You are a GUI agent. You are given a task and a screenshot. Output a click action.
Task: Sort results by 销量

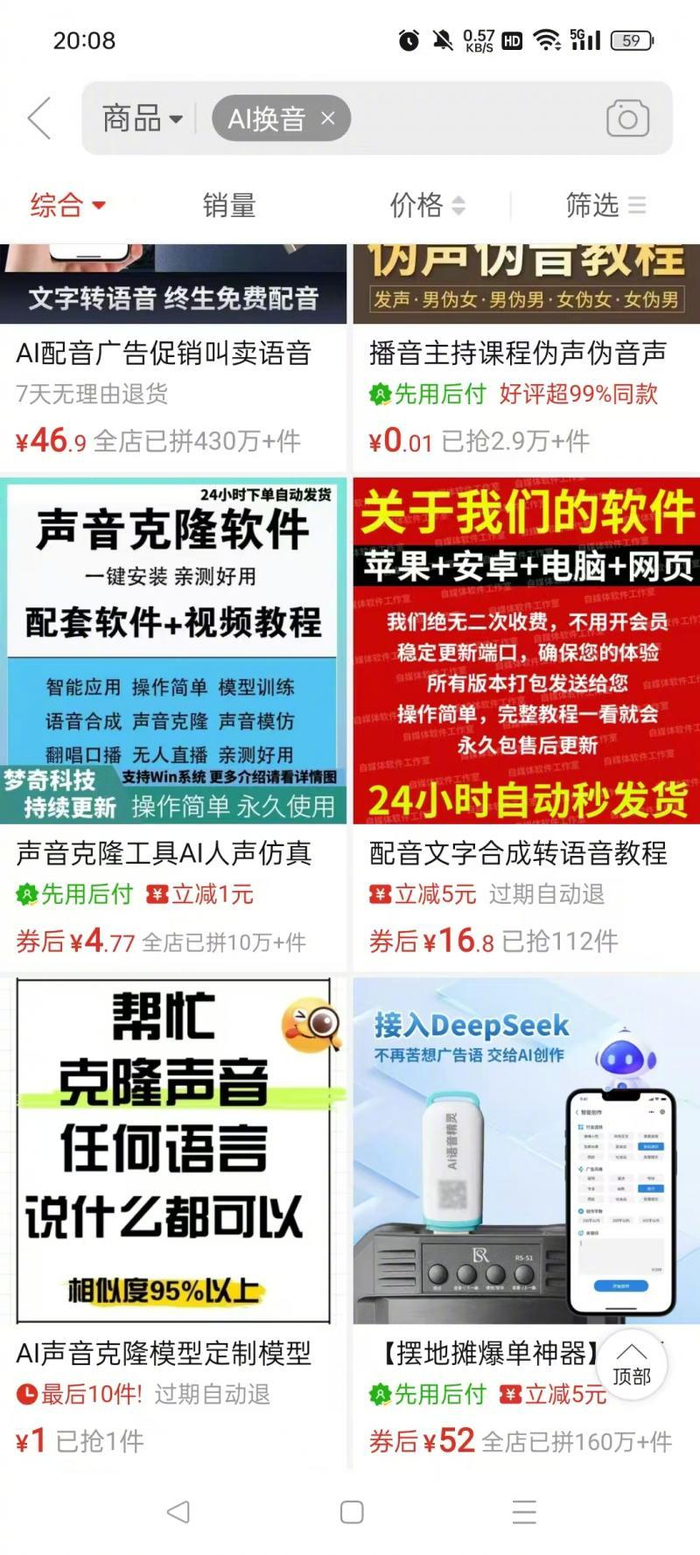coord(229,206)
